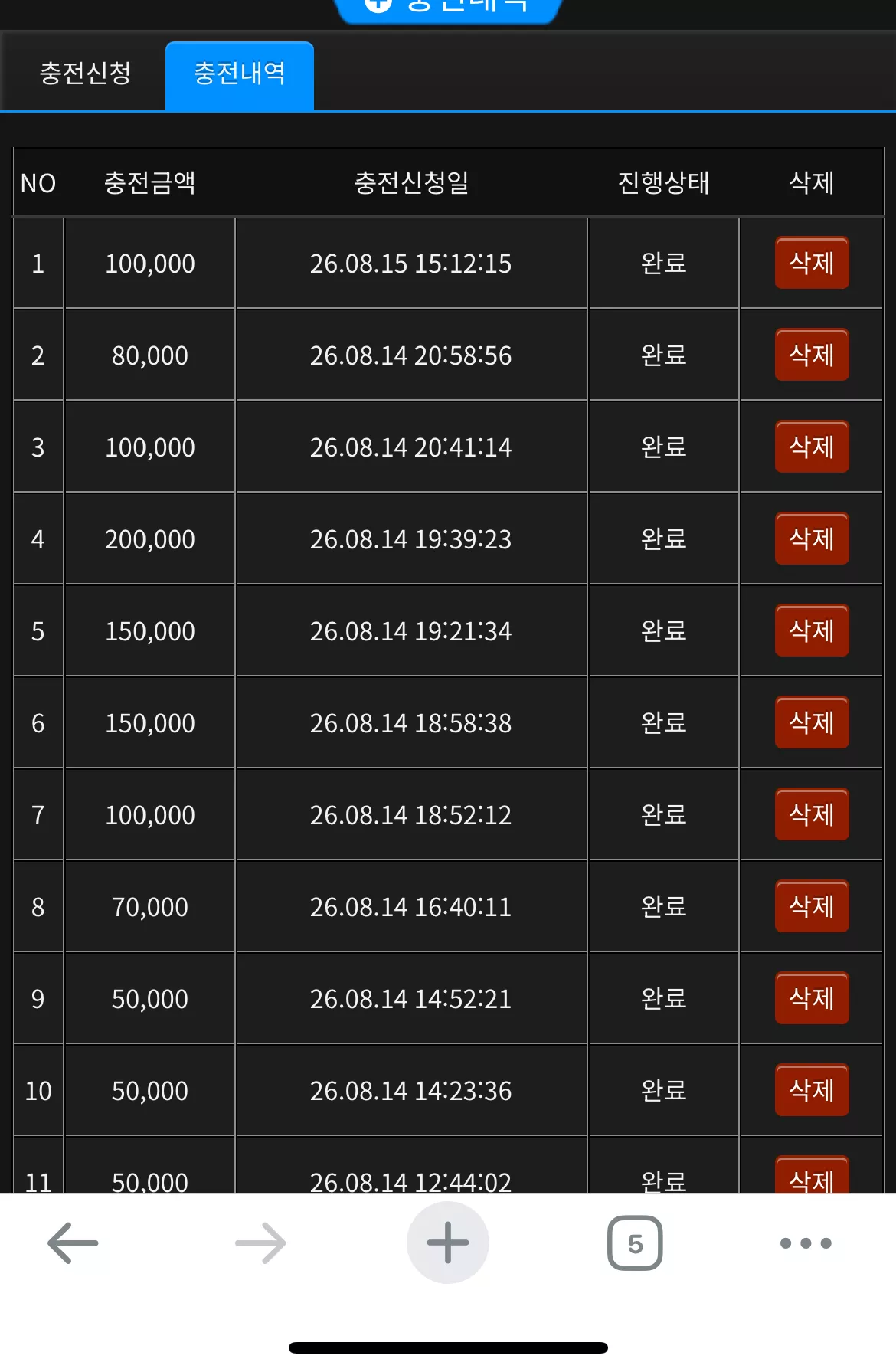The width and height of the screenshot is (896, 1372).
Task: Tap 삭제 for row 5 at 19:21:34
Action: coord(812,630)
